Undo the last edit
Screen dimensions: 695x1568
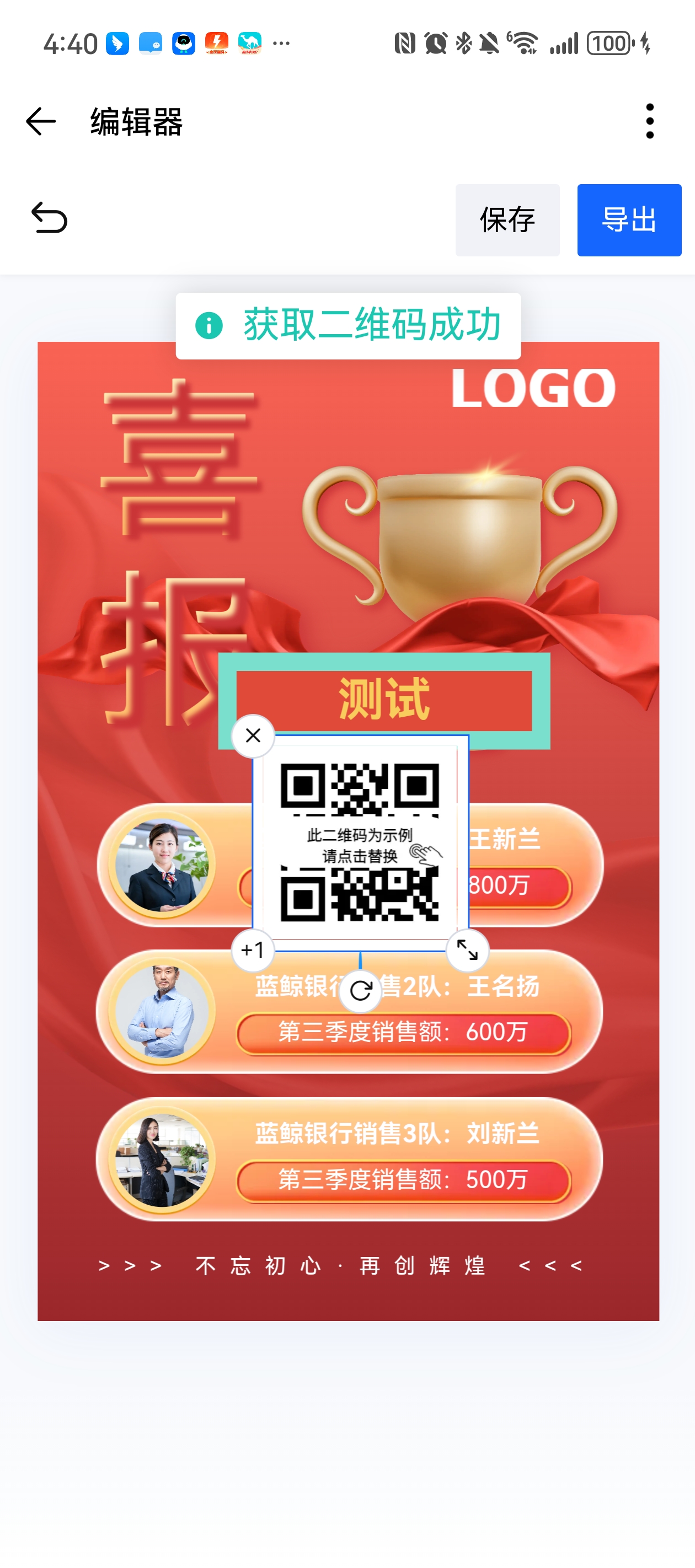49,218
